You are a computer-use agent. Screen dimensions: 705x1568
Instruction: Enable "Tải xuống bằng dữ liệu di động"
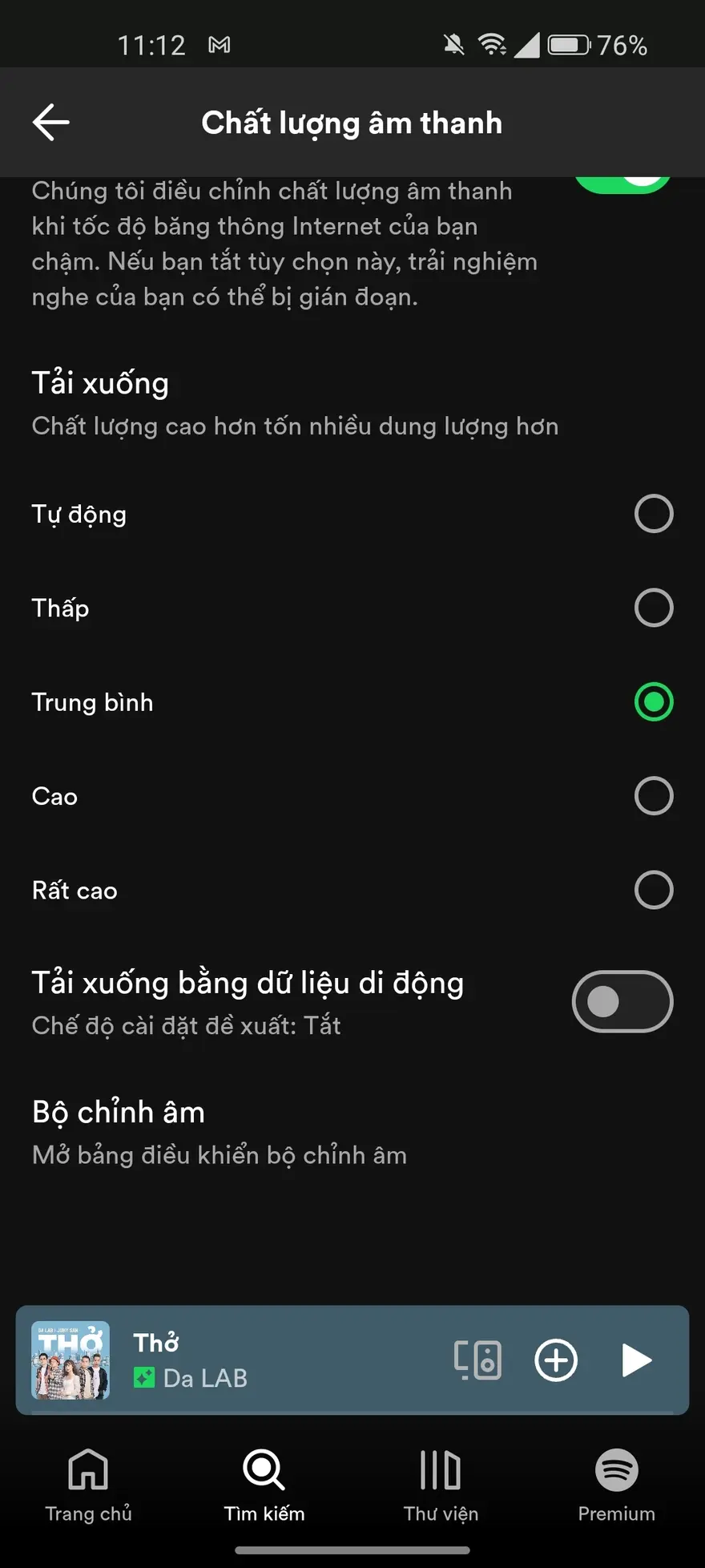coord(622,1001)
